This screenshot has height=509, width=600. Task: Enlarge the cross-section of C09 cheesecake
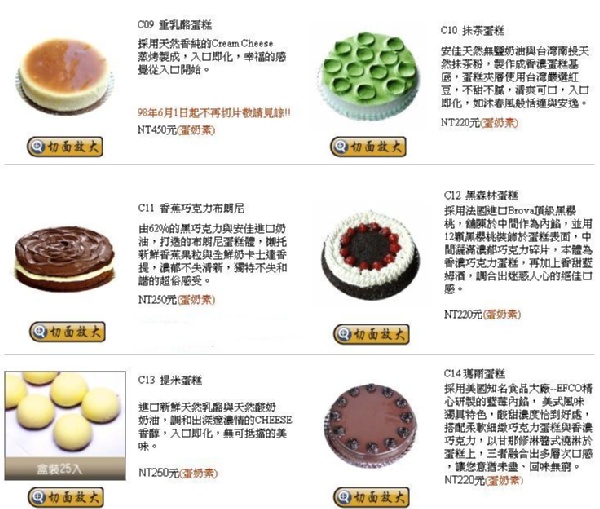(66, 148)
